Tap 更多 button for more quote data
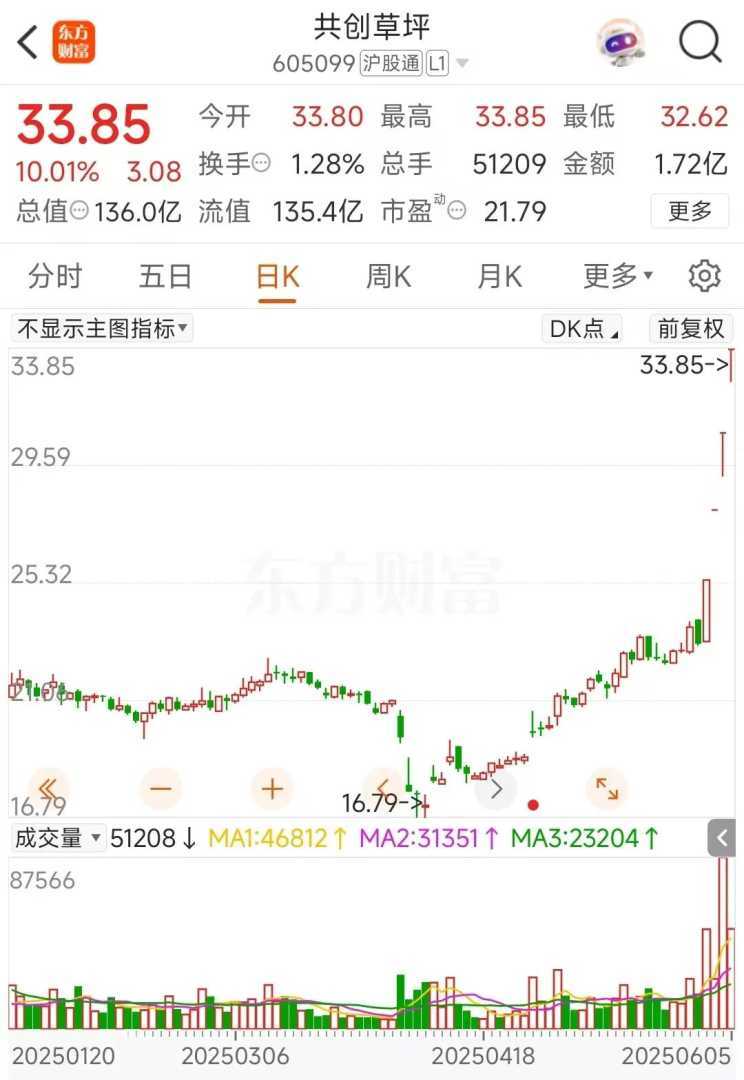Screen dimensions: 744x1080 (x=689, y=211)
